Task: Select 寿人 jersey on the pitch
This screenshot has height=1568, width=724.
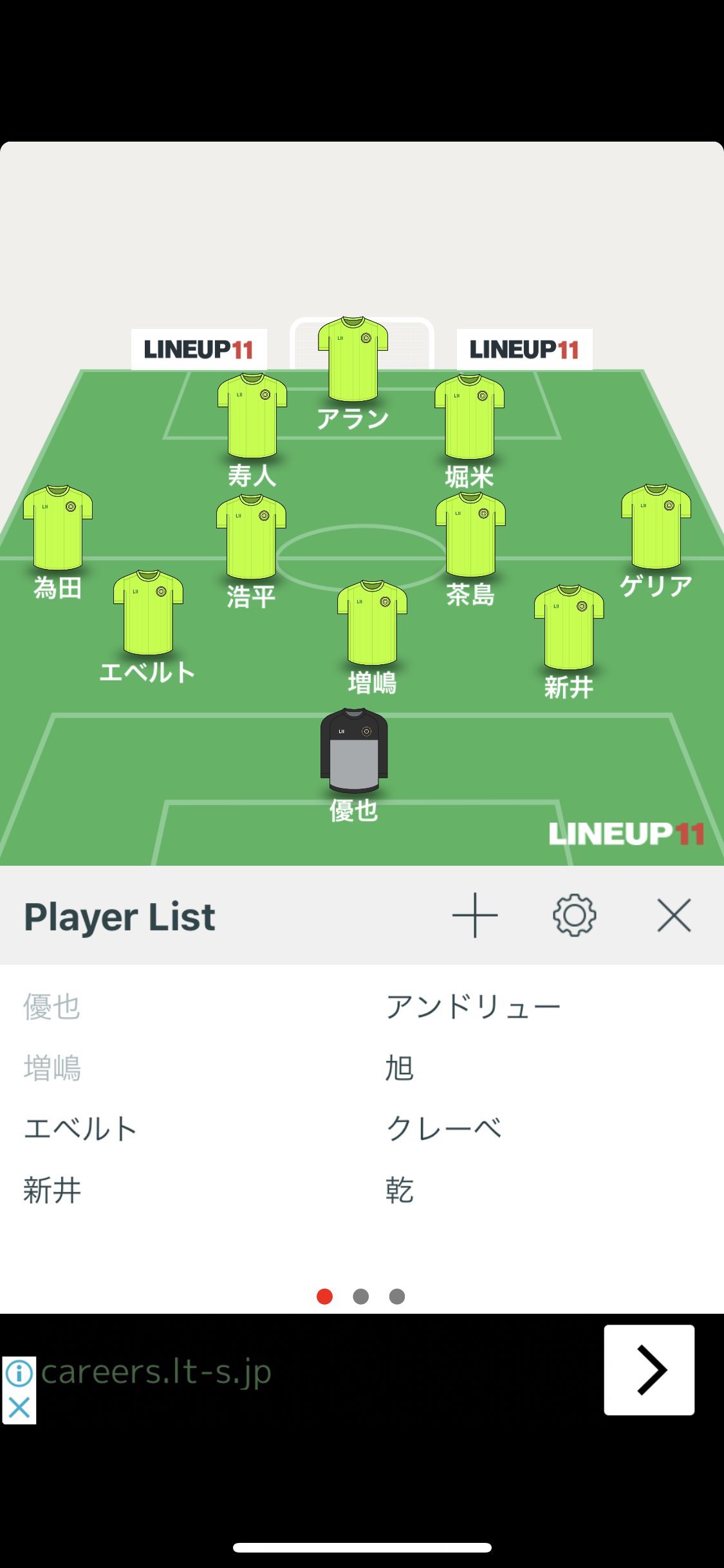Action: coord(252,416)
